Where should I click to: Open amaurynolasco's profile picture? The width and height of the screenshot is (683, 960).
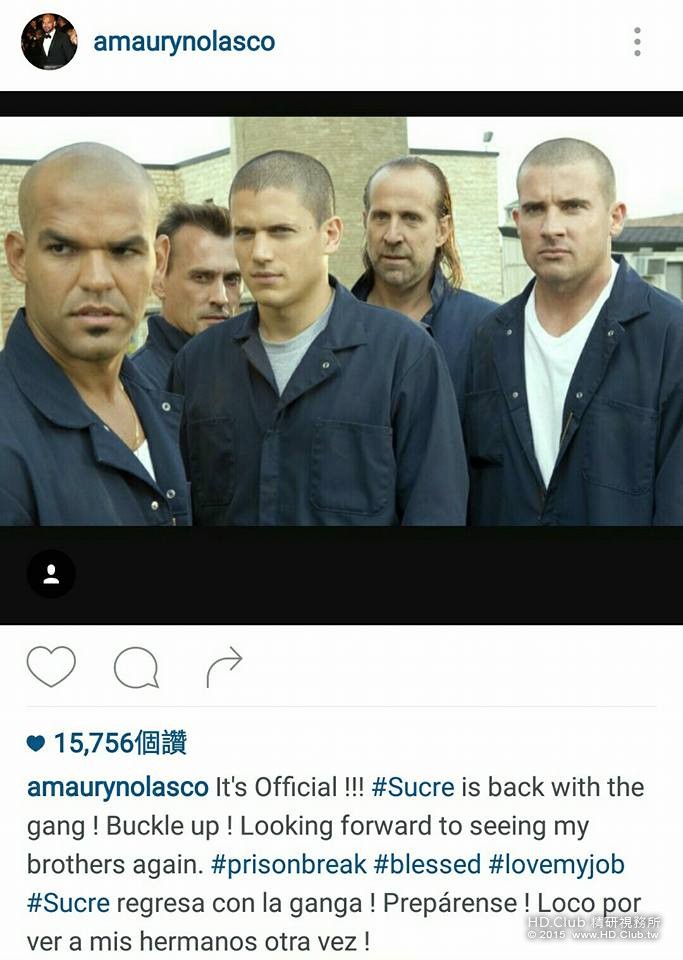49,42
